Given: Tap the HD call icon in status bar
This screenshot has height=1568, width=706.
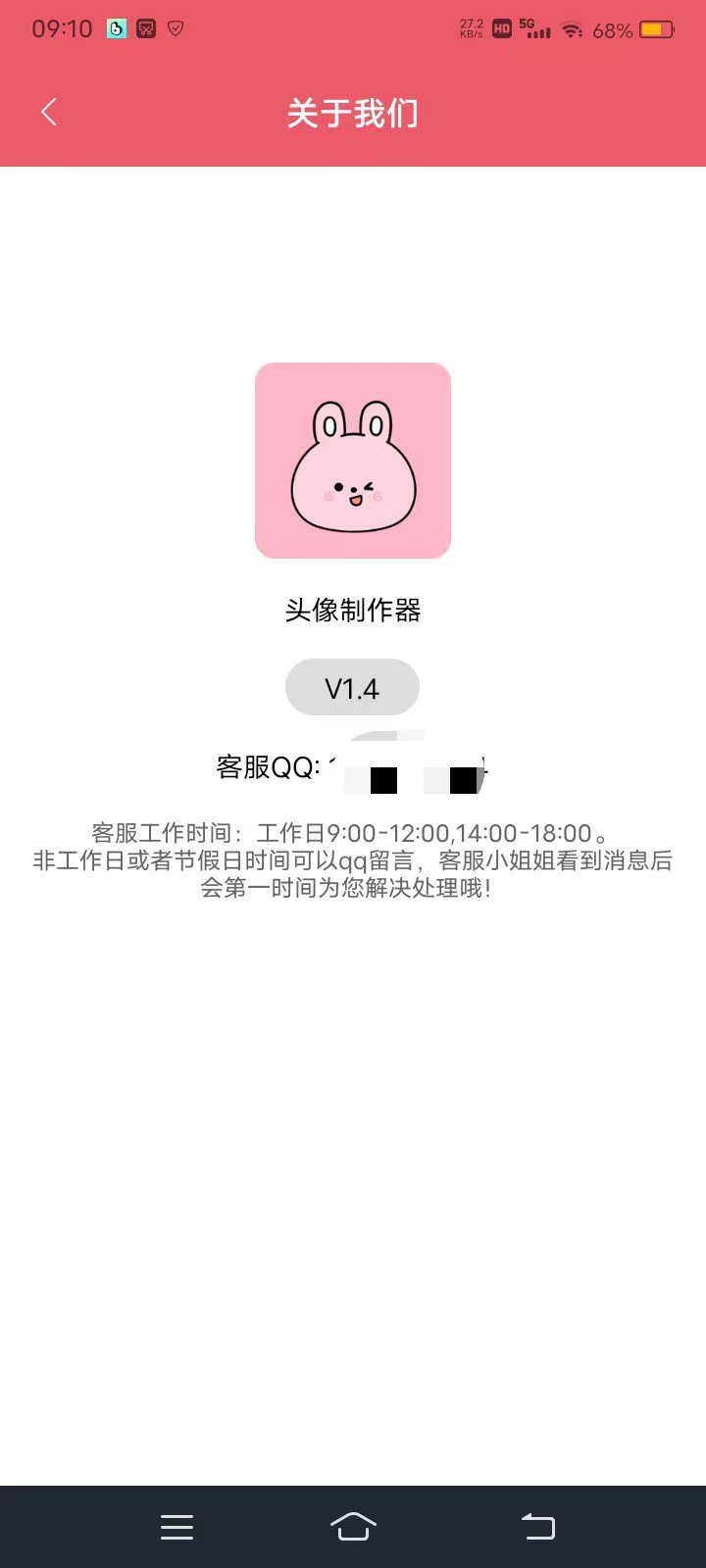Looking at the screenshot, I should click(x=501, y=27).
